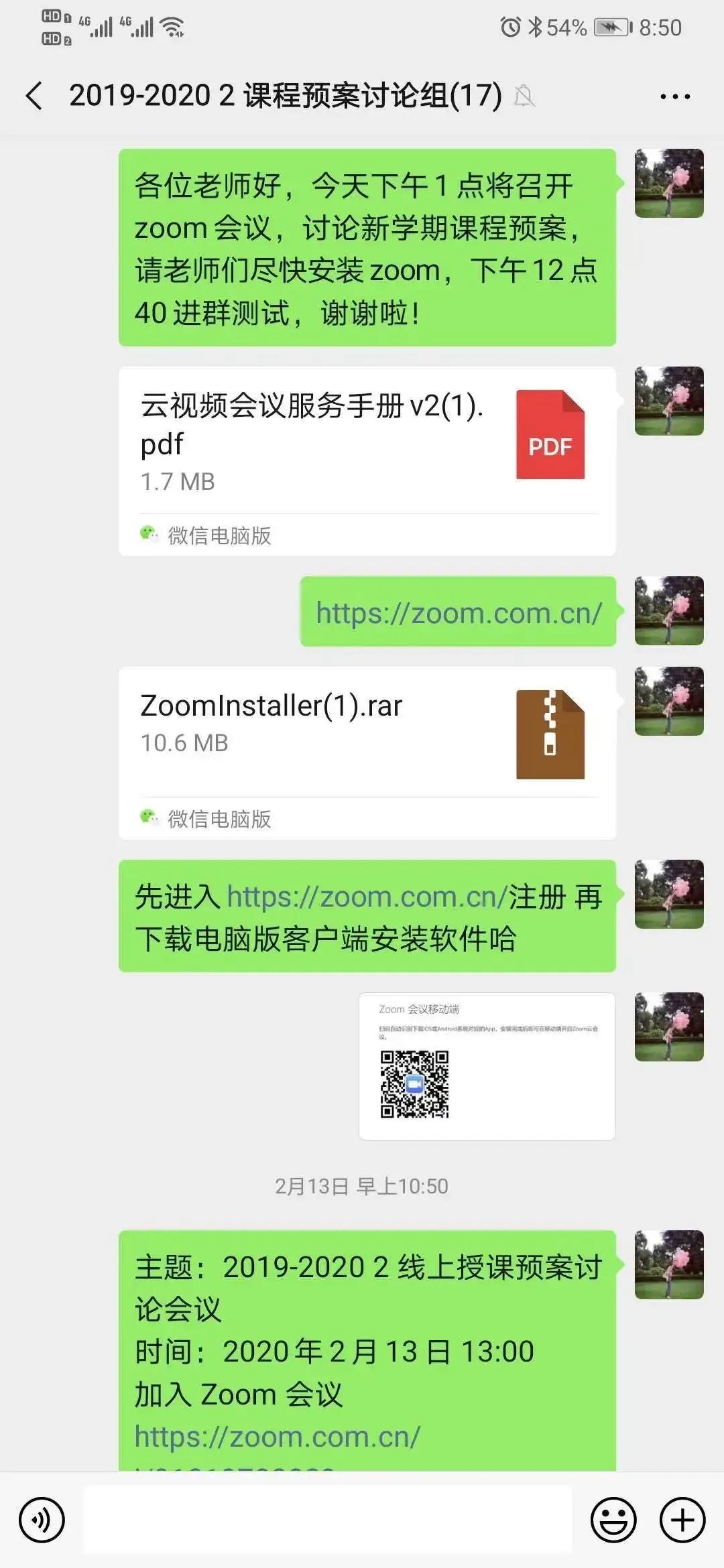
Task: Follow the zoom.com.cn link in the 先进入 message
Action: coord(367,897)
